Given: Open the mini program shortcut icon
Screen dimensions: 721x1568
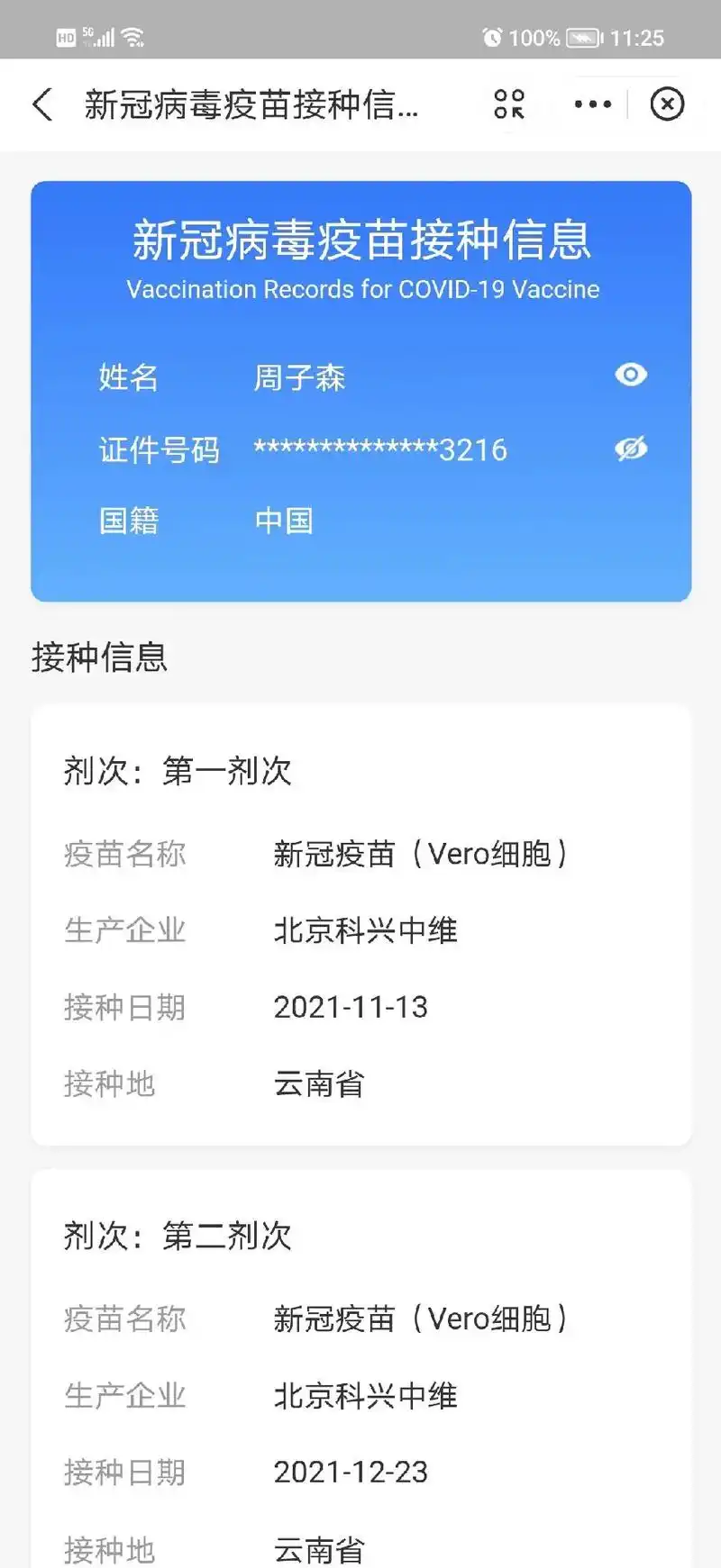Looking at the screenshot, I should pyautogui.click(x=509, y=104).
